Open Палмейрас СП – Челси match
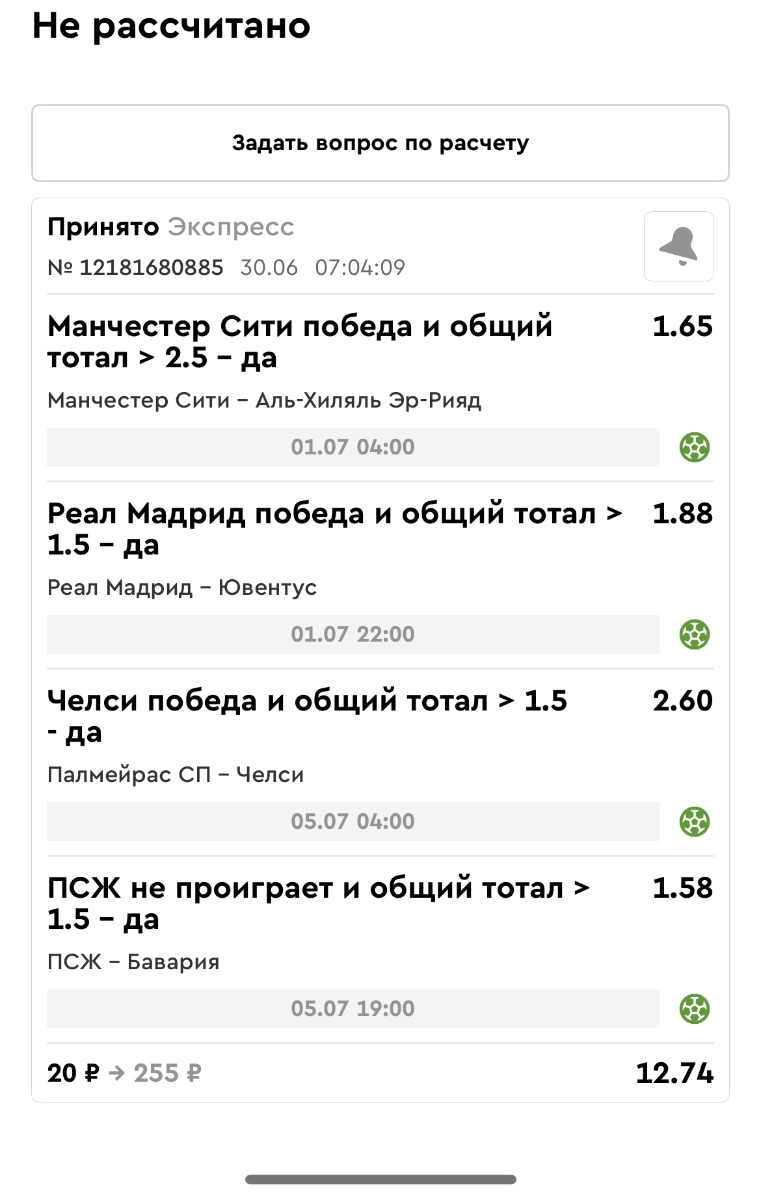Screen dimensions: 761x1200 tap(176, 775)
